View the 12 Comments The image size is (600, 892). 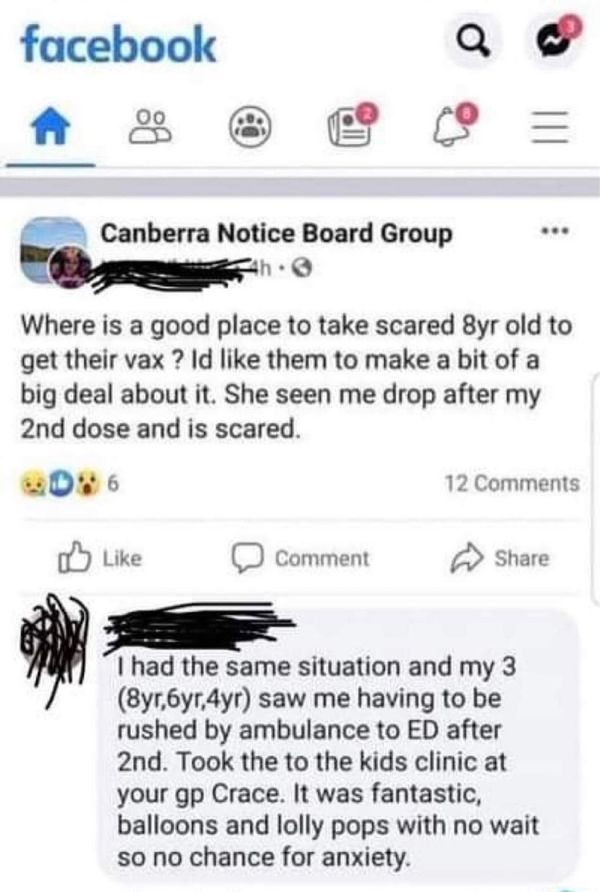point(511,482)
